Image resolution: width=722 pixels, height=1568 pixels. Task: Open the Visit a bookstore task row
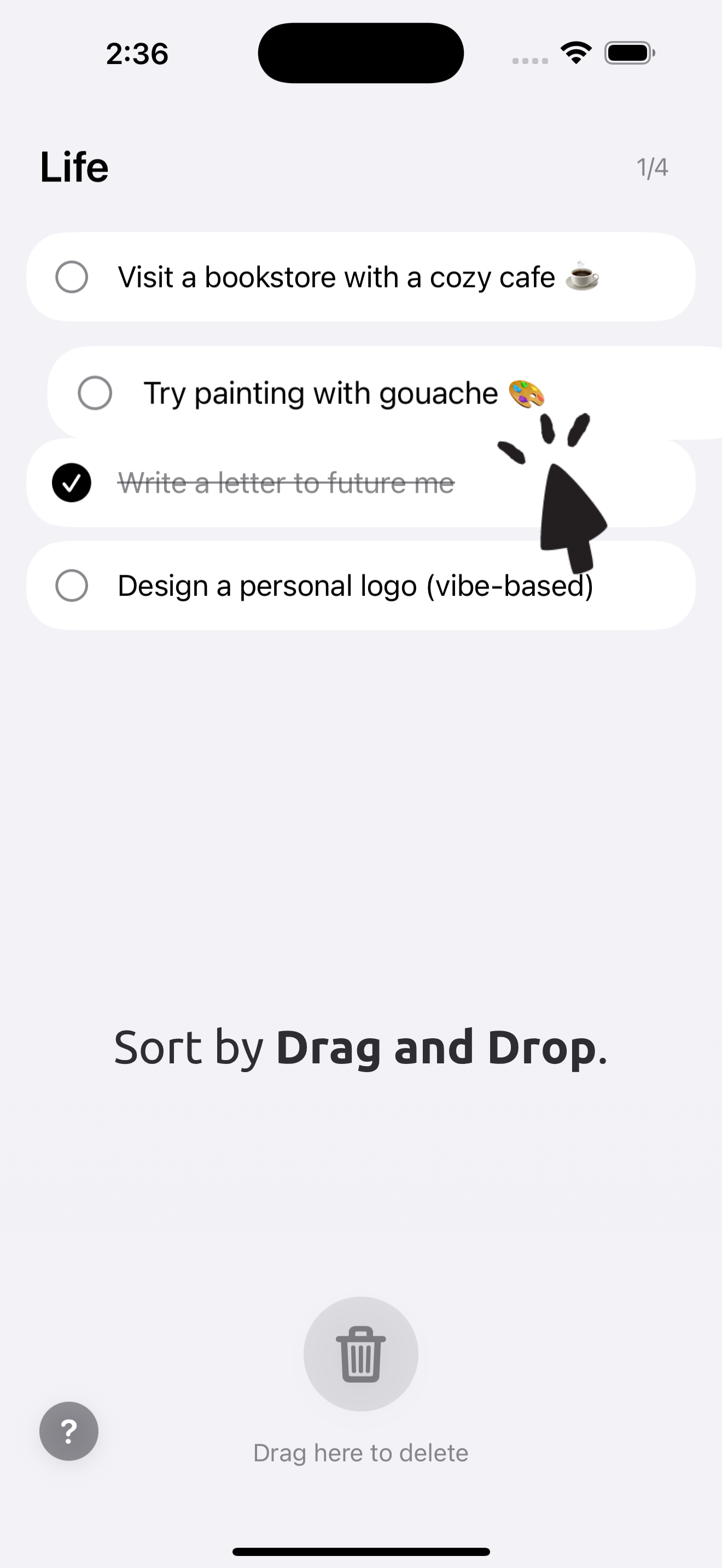coord(336,278)
